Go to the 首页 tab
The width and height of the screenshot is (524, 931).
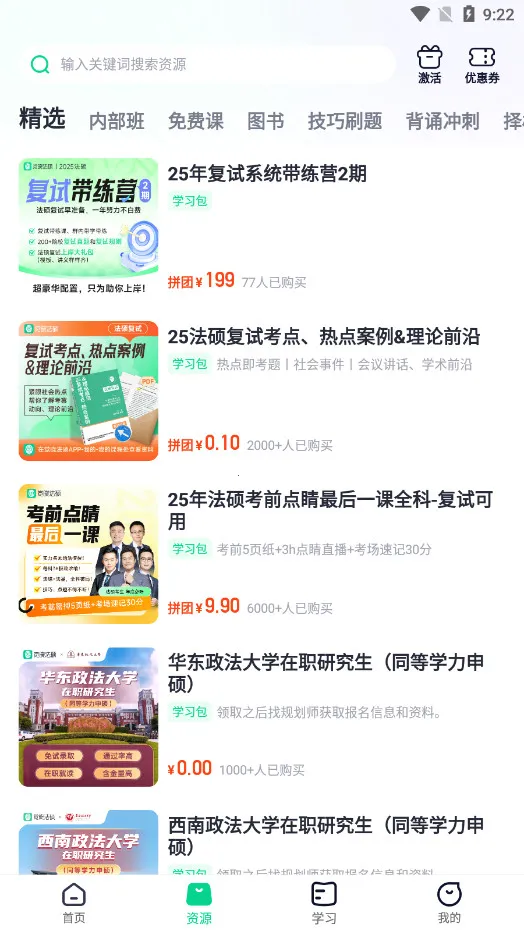coord(74,902)
